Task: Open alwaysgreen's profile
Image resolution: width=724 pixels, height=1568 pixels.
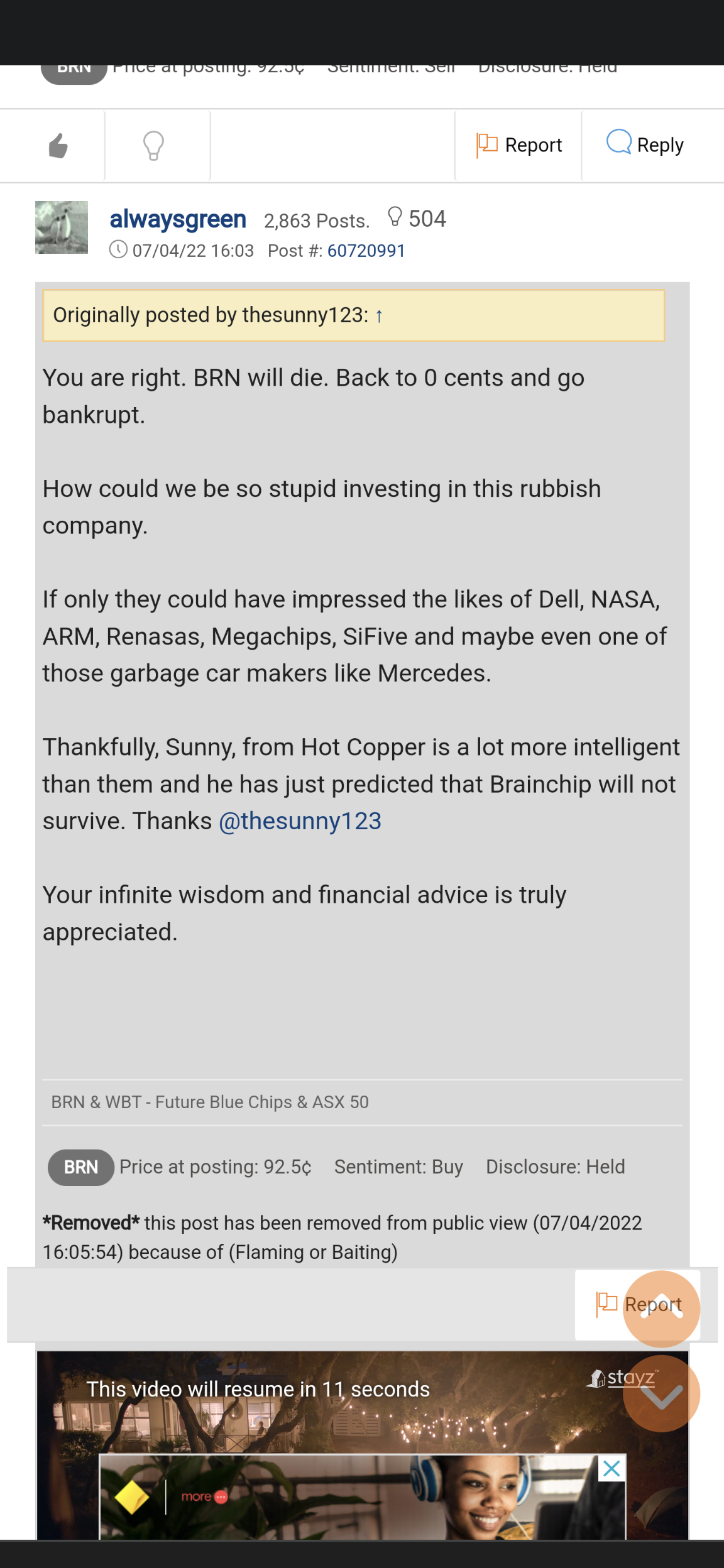Action: pos(178,219)
